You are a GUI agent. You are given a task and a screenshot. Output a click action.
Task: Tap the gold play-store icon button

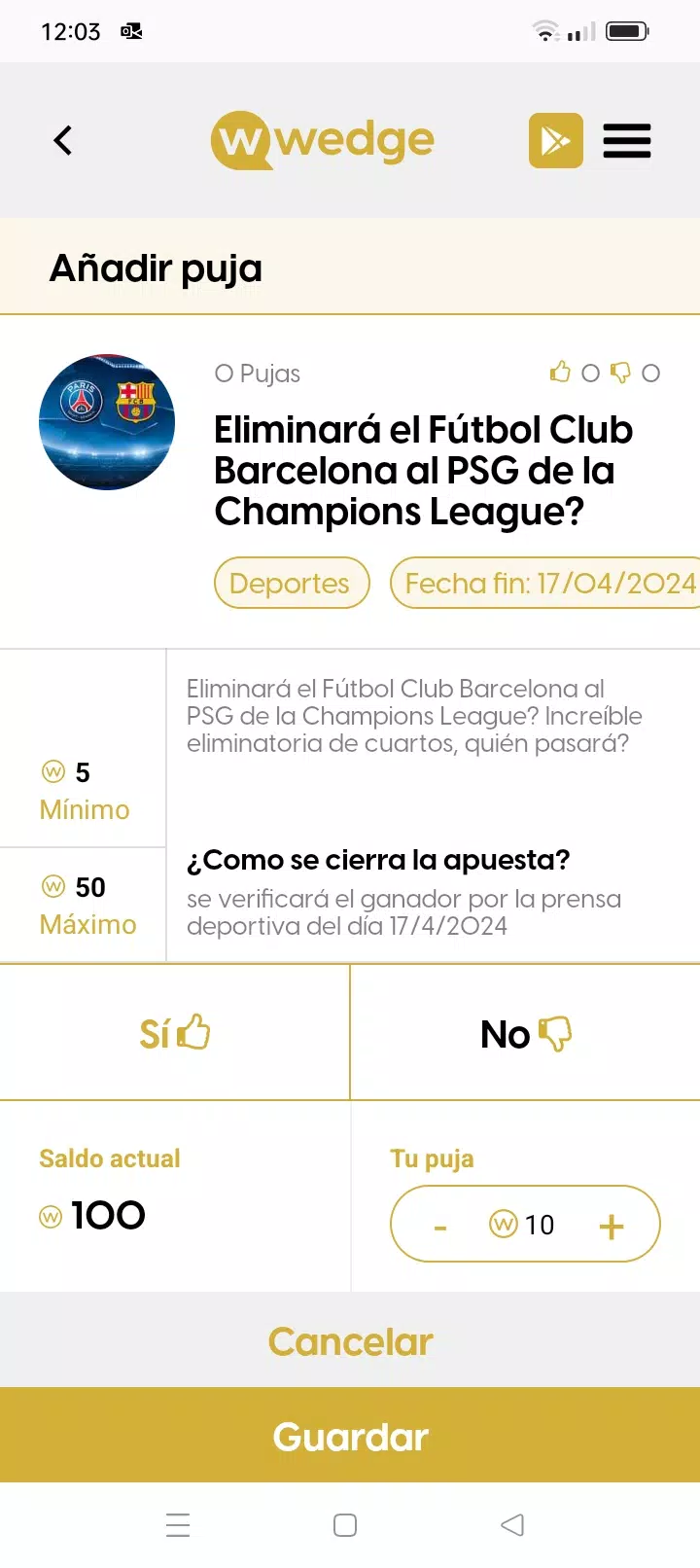555,141
